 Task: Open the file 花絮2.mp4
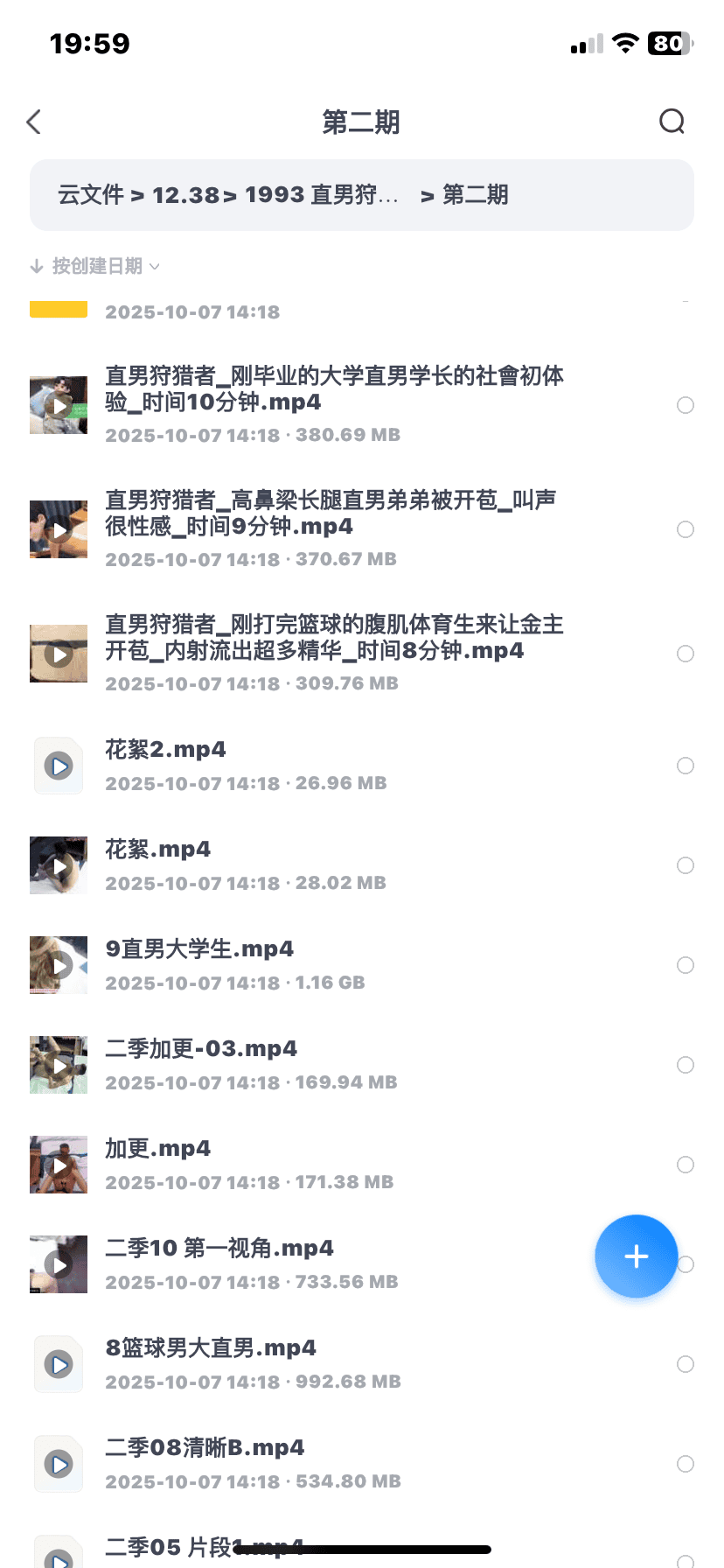[166, 750]
